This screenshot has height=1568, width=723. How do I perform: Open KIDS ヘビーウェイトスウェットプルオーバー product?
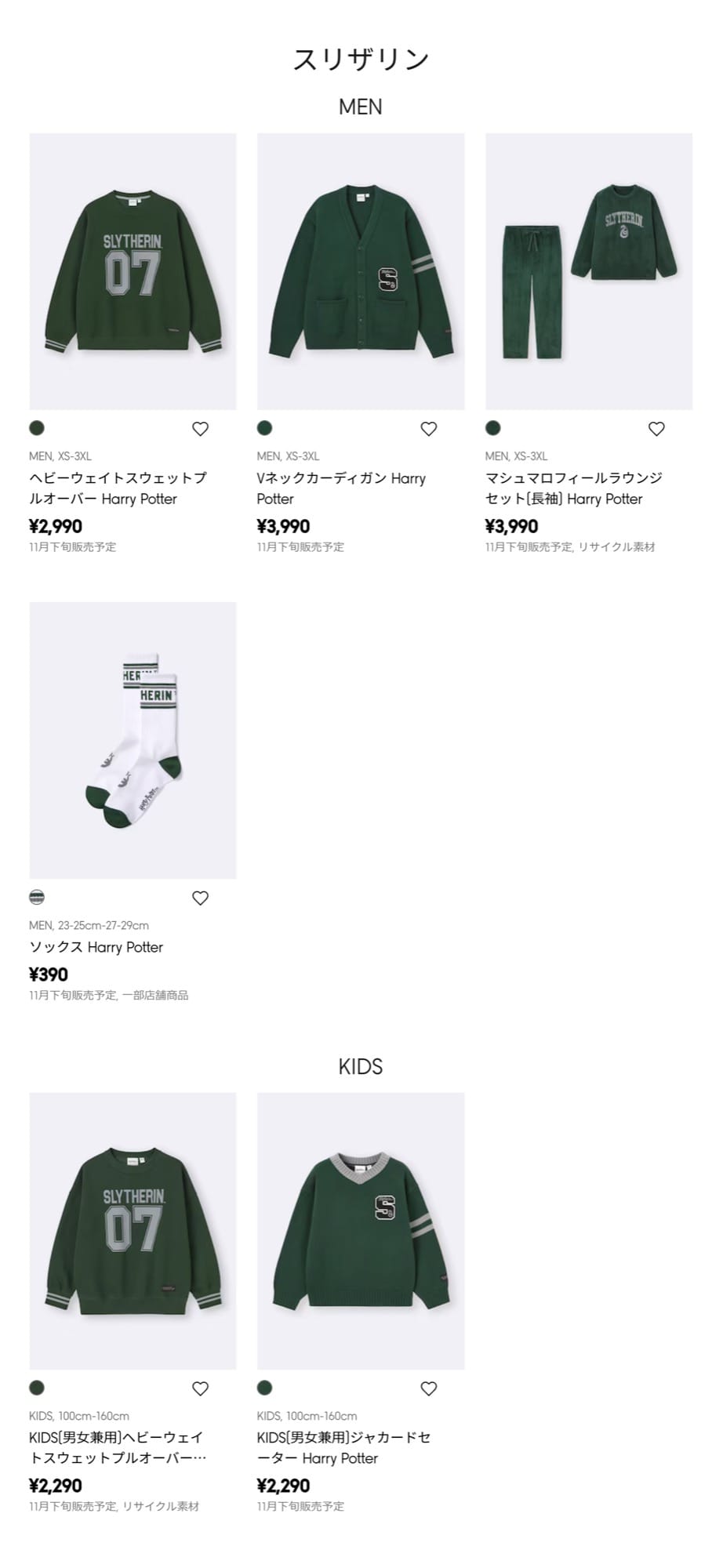click(133, 1231)
